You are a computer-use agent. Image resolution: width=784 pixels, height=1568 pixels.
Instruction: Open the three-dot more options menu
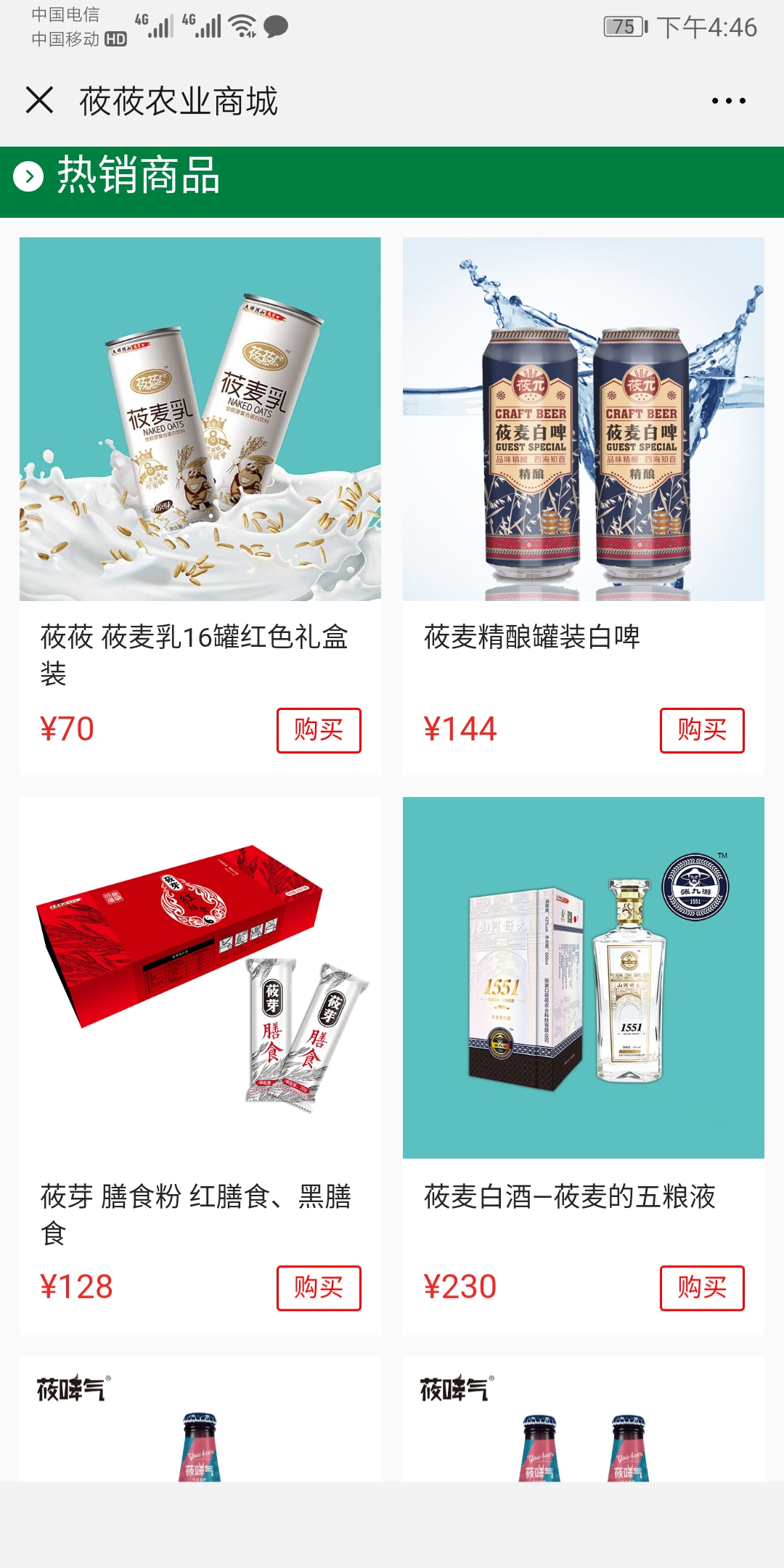pyautogui.click(x=728, y=101)
